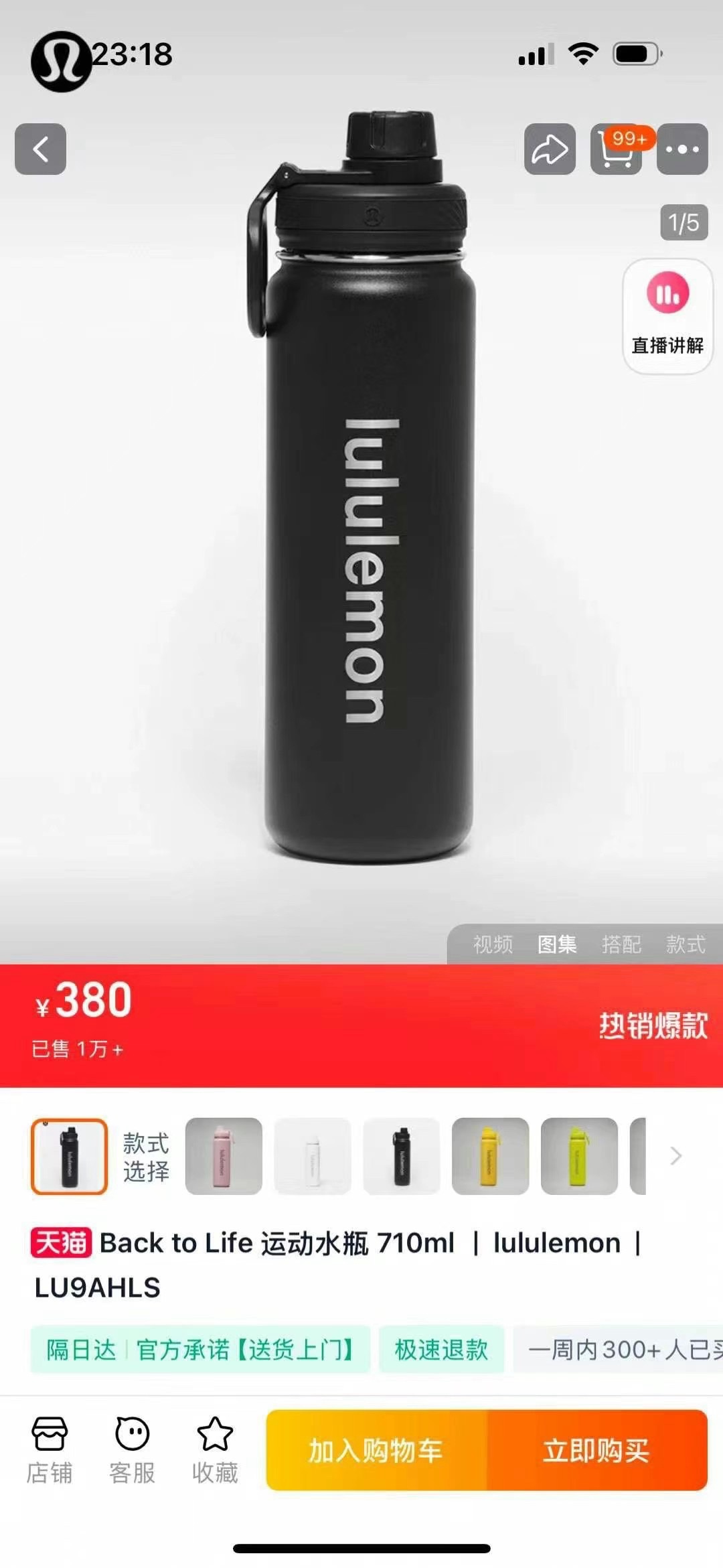Open the 极速退款 refund info

tap(441, 1350)
